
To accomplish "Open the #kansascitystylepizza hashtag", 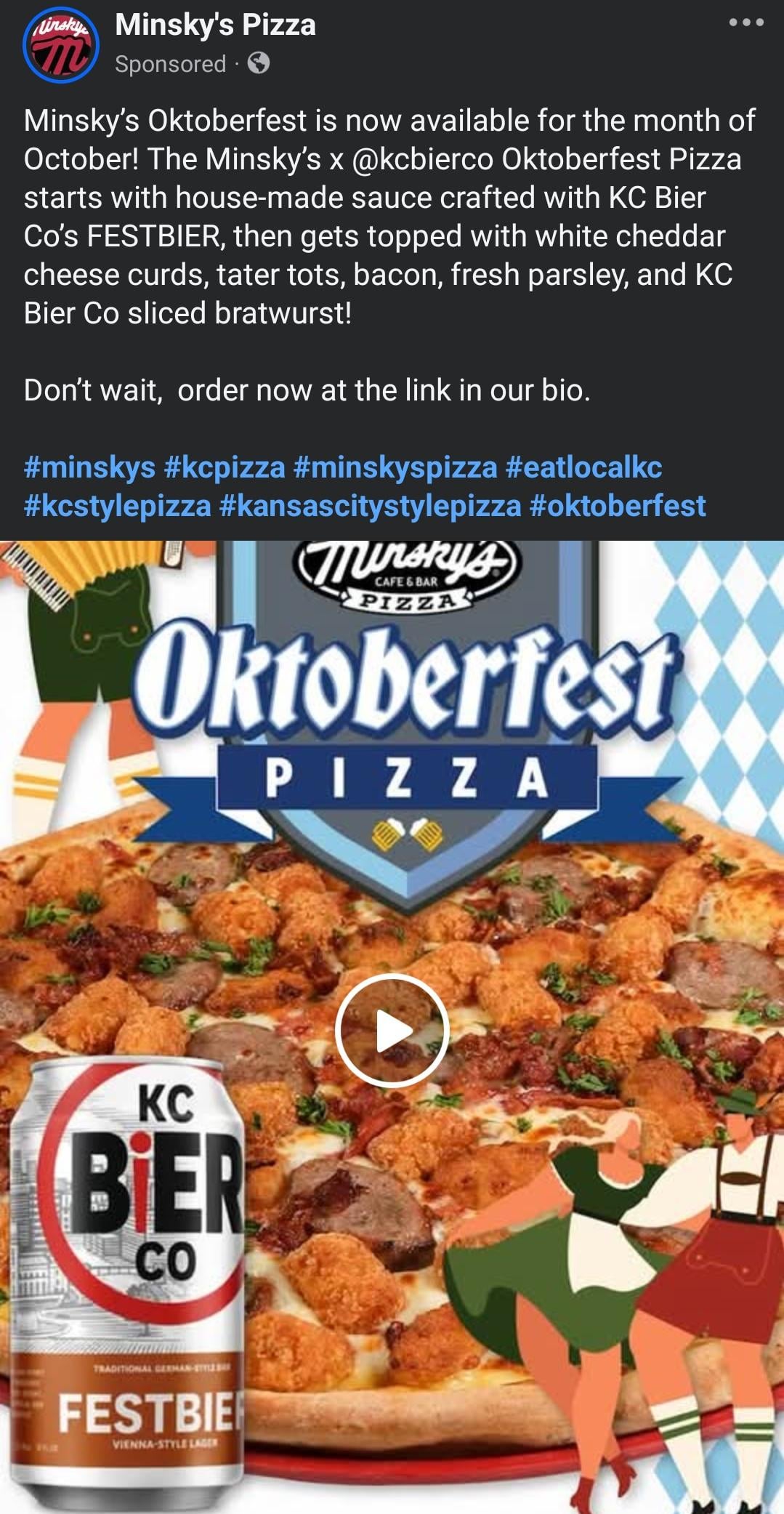I will point(370,506).
